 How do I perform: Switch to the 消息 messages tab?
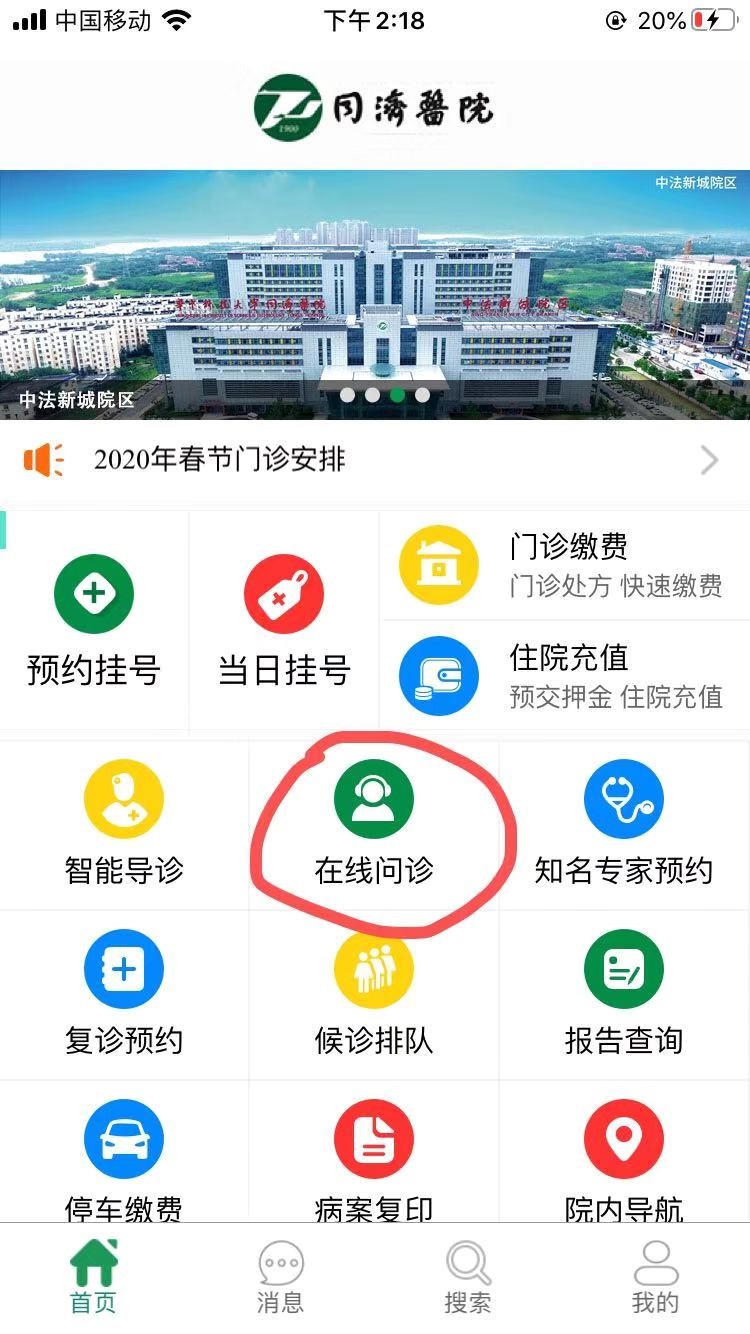280,1278
